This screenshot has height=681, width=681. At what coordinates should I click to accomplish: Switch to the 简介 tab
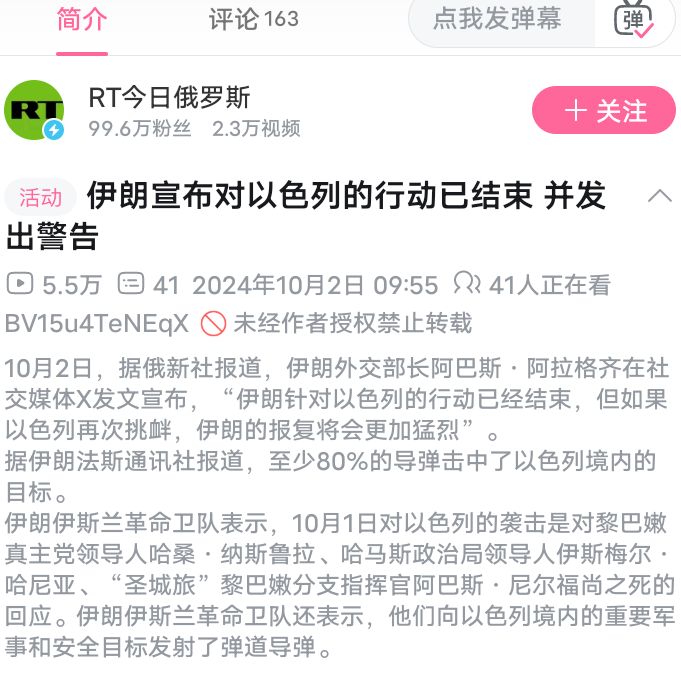(81, 20)
